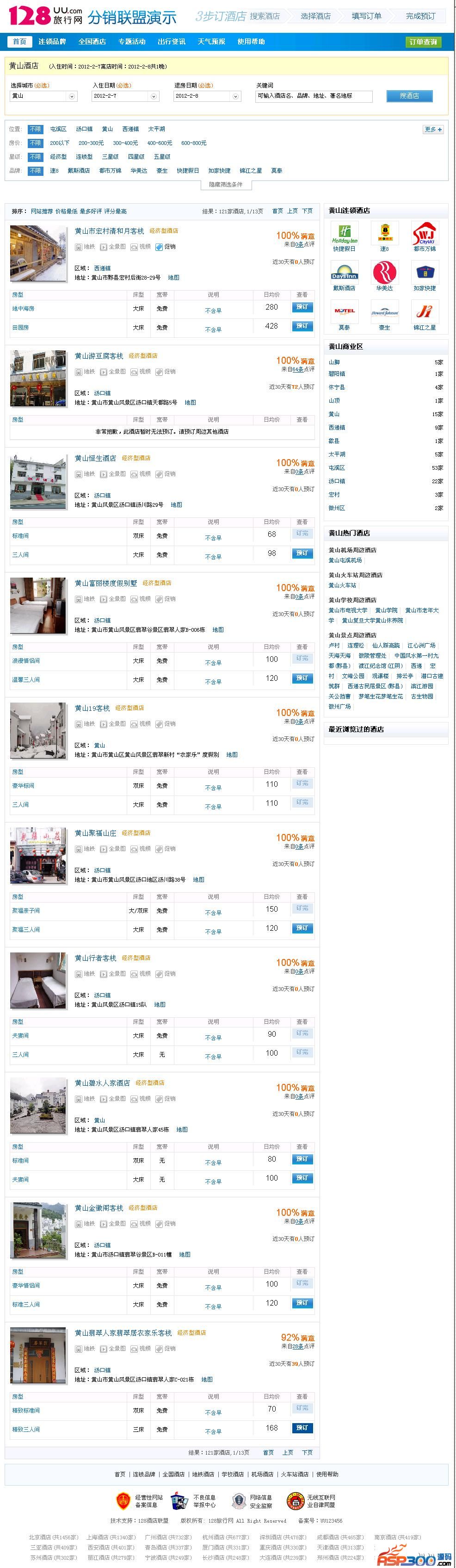This screenshot has height=1568, width=456.
Task: Collapse filters via 隐藏筛选条件
Action: coord(226,185)
